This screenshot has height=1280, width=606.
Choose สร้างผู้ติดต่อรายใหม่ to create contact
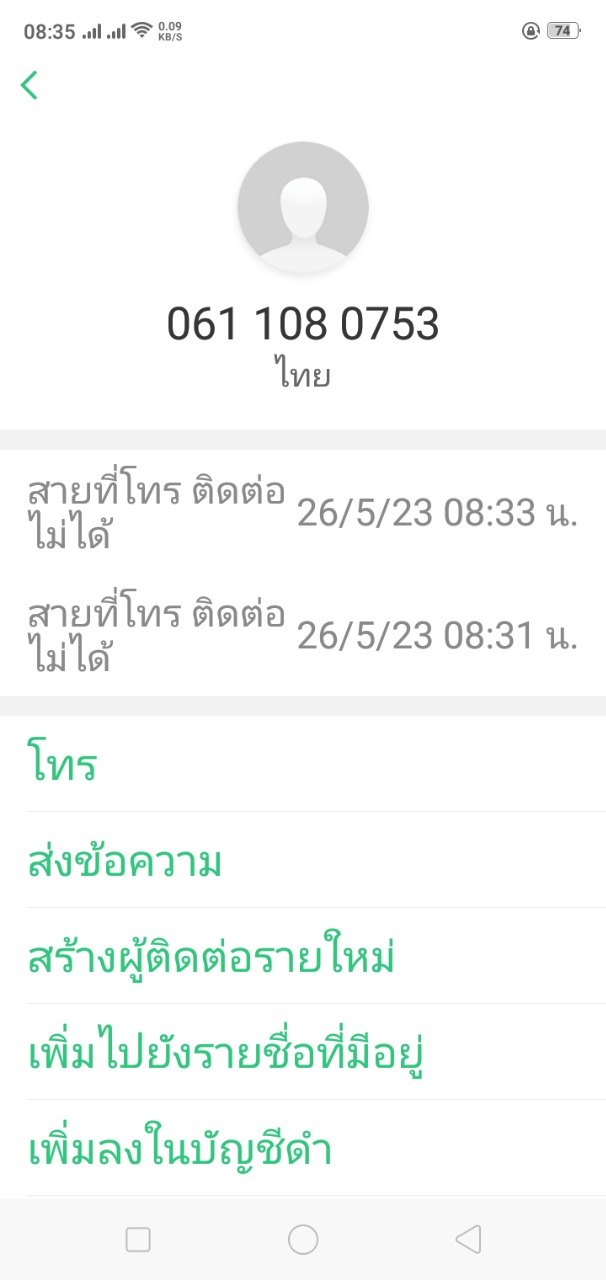(211, 957)
